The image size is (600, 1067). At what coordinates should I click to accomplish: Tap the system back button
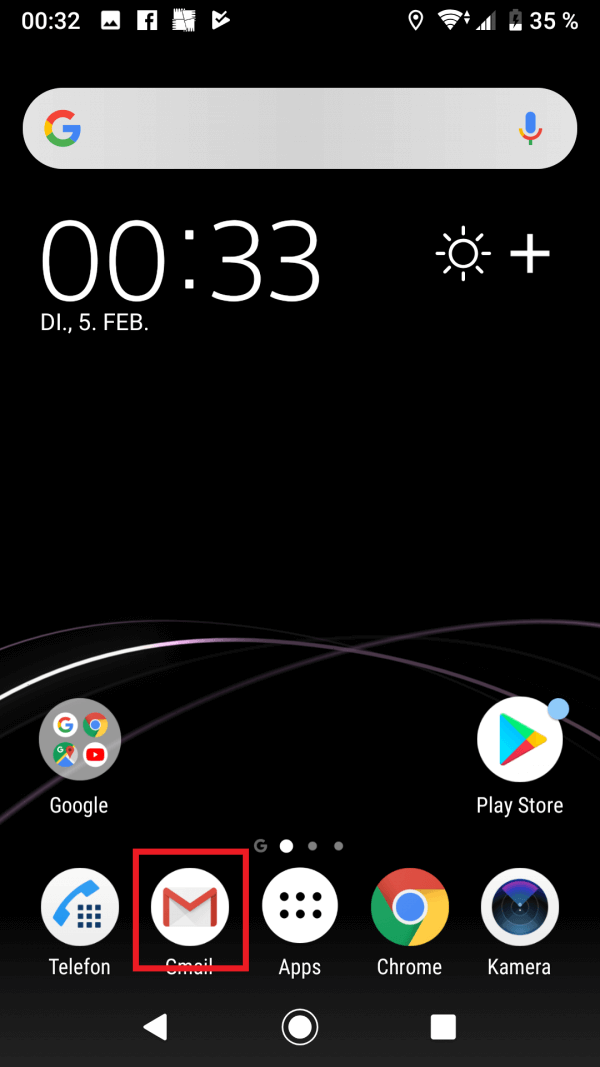[155, 1027]
